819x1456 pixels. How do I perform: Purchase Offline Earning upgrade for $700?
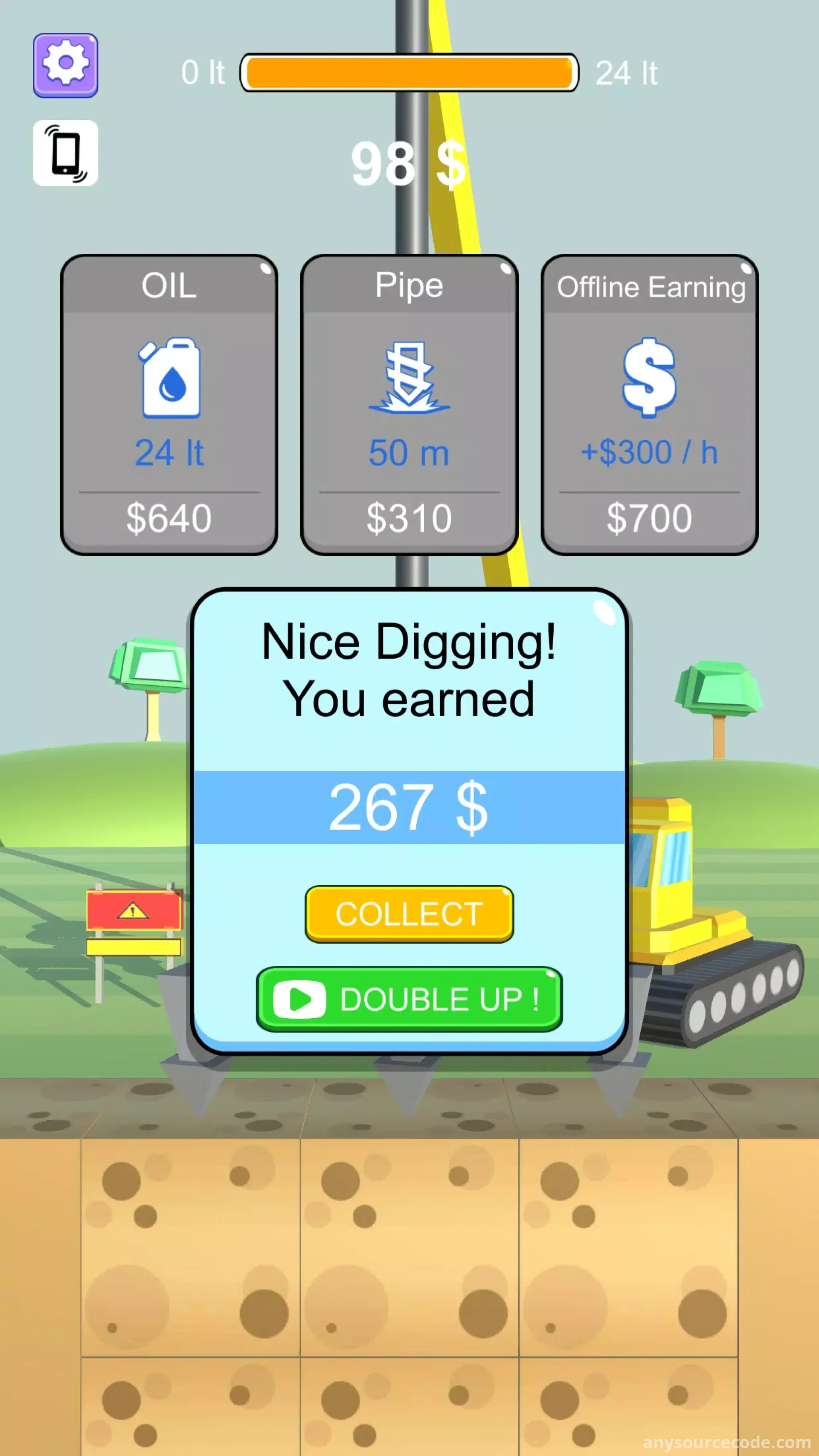(x=649, y=405)
